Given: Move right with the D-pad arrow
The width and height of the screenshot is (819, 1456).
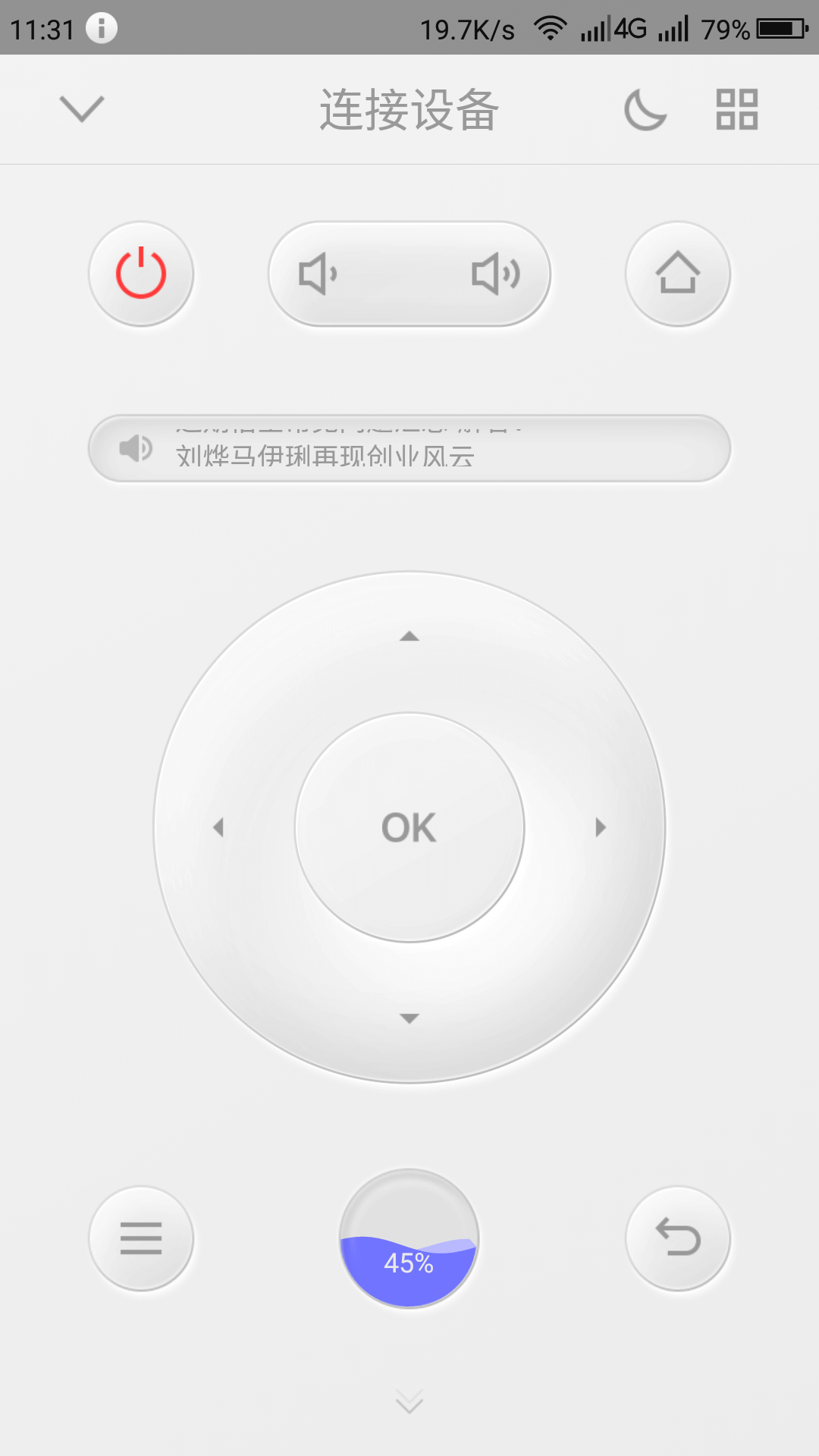Looking at the screenshot, I should [x=601, y=827].
